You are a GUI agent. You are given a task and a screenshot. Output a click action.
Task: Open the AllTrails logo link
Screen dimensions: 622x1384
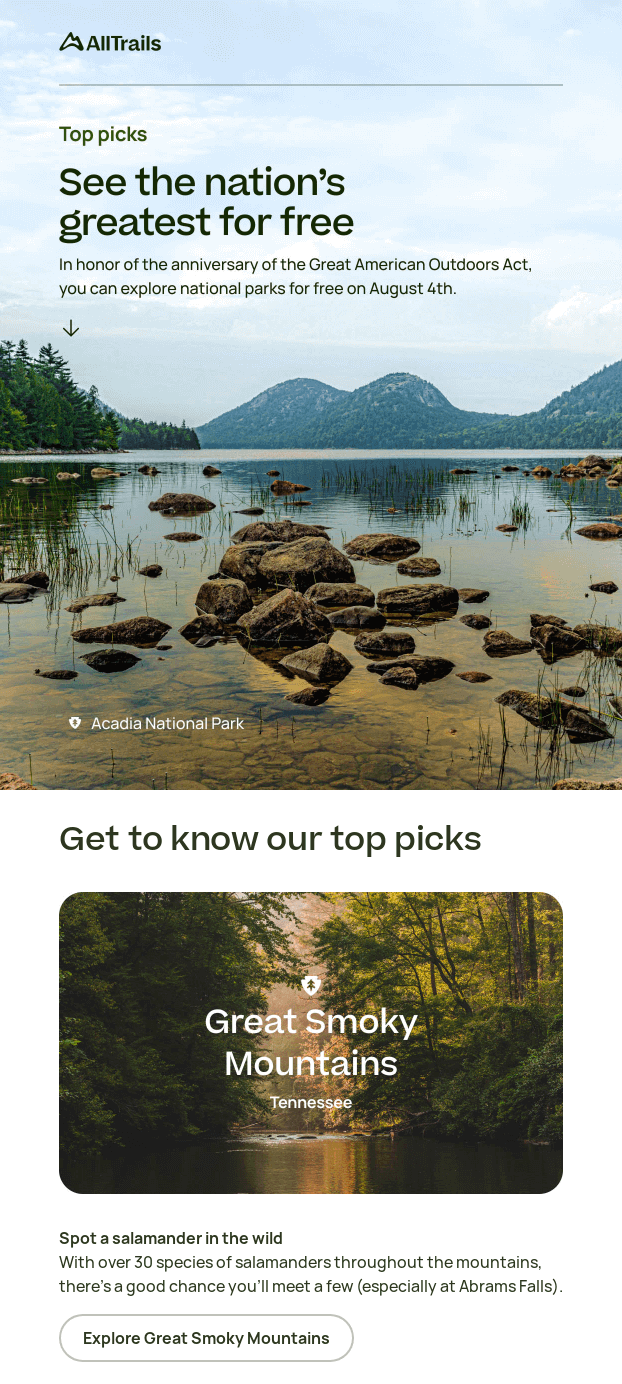pyautogui.click(x=110, y=42)
